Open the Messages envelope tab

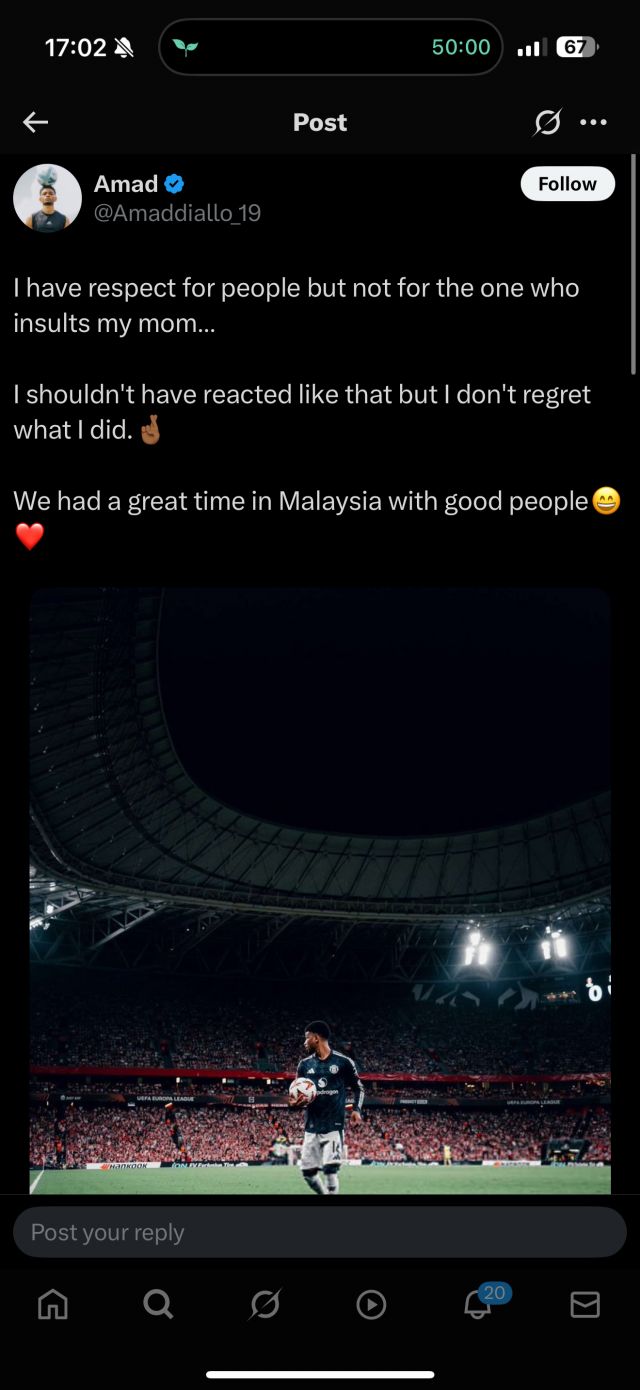click(x=585, y=1304)
